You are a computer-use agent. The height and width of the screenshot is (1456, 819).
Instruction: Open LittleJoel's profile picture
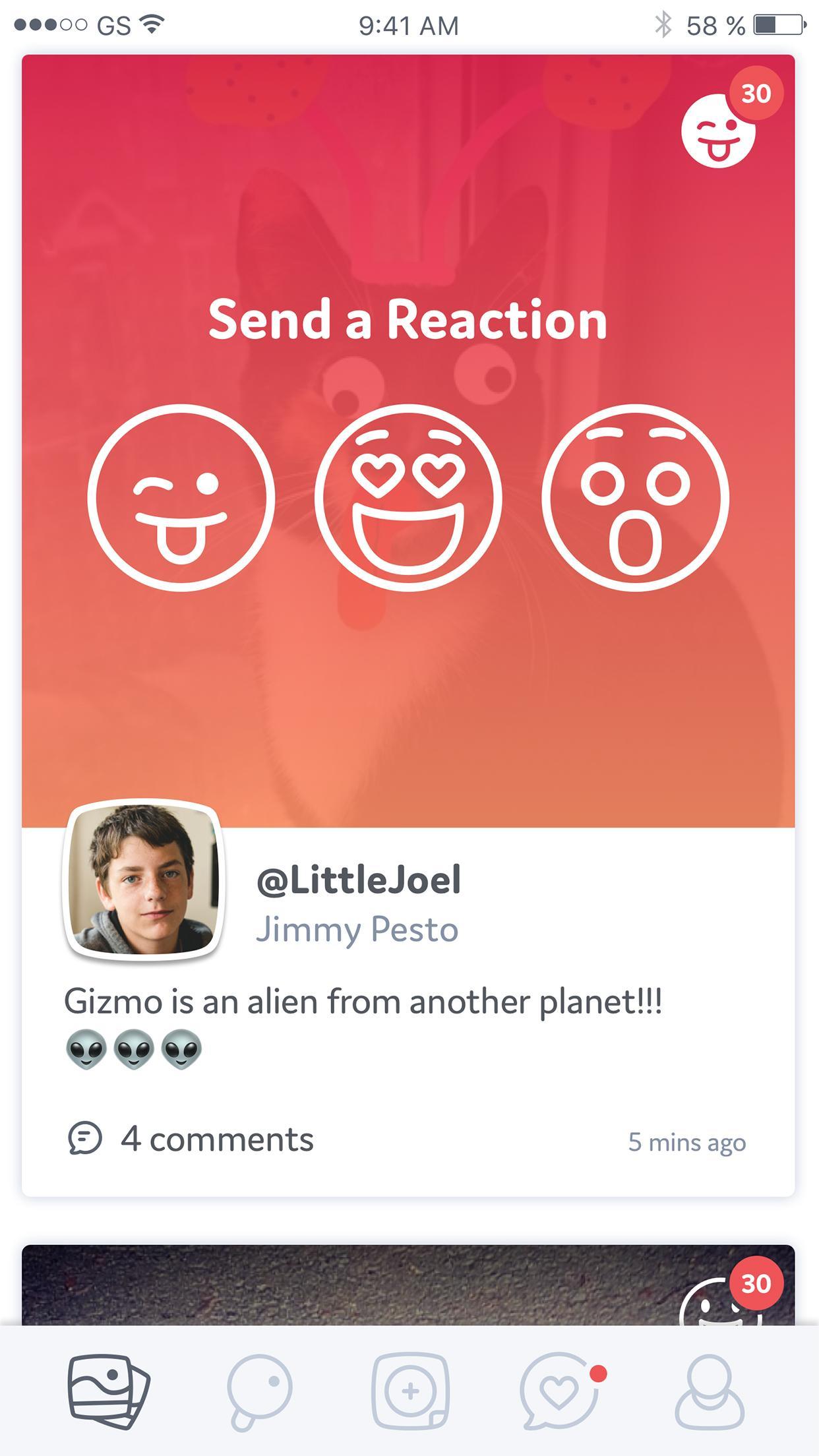(144, 880)
